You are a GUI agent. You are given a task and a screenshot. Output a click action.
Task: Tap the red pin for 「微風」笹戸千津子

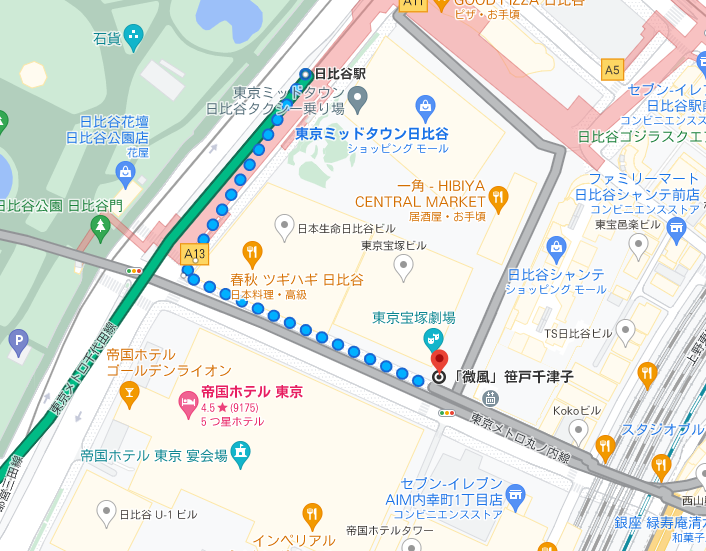pyautogui.click(x=438, y=361)
